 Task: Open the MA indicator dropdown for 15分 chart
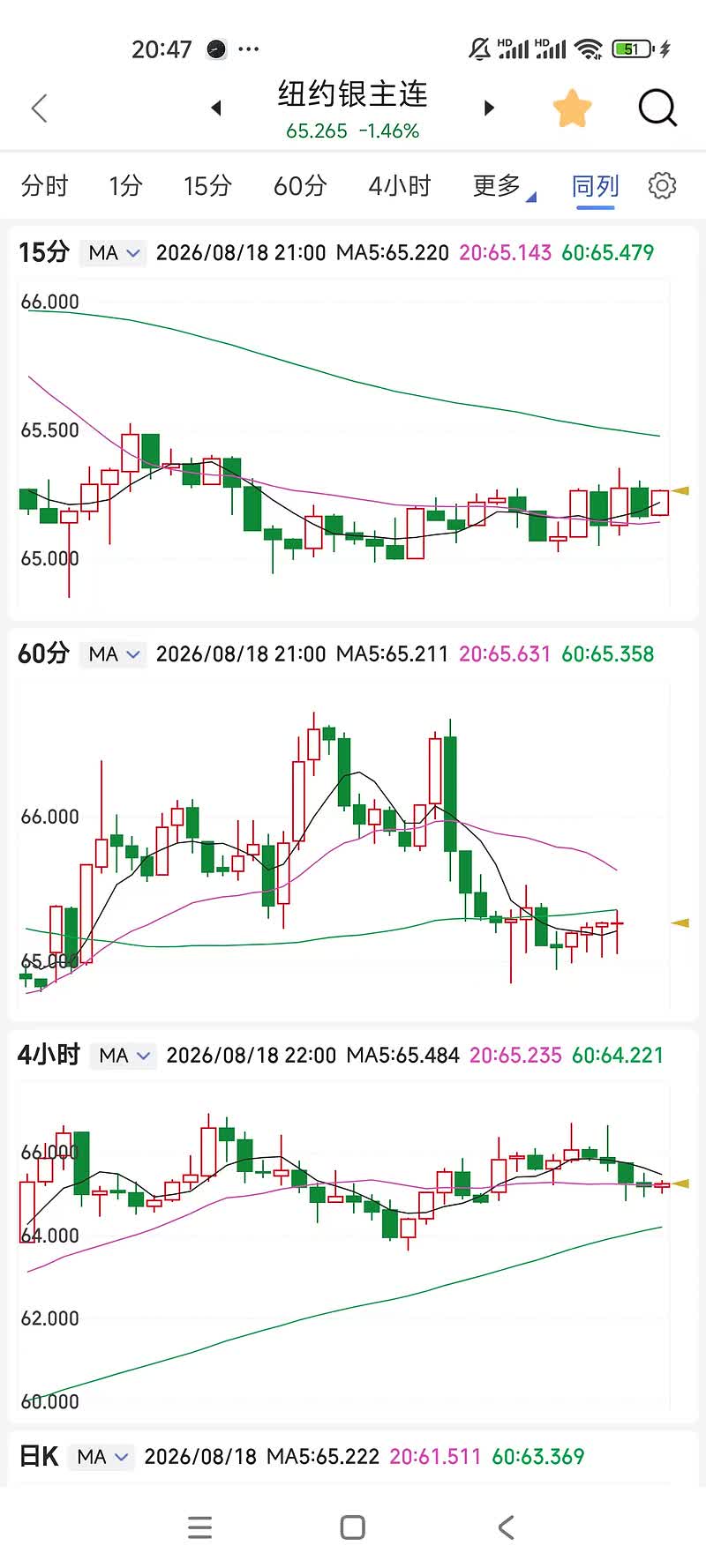tap(114, 253)
